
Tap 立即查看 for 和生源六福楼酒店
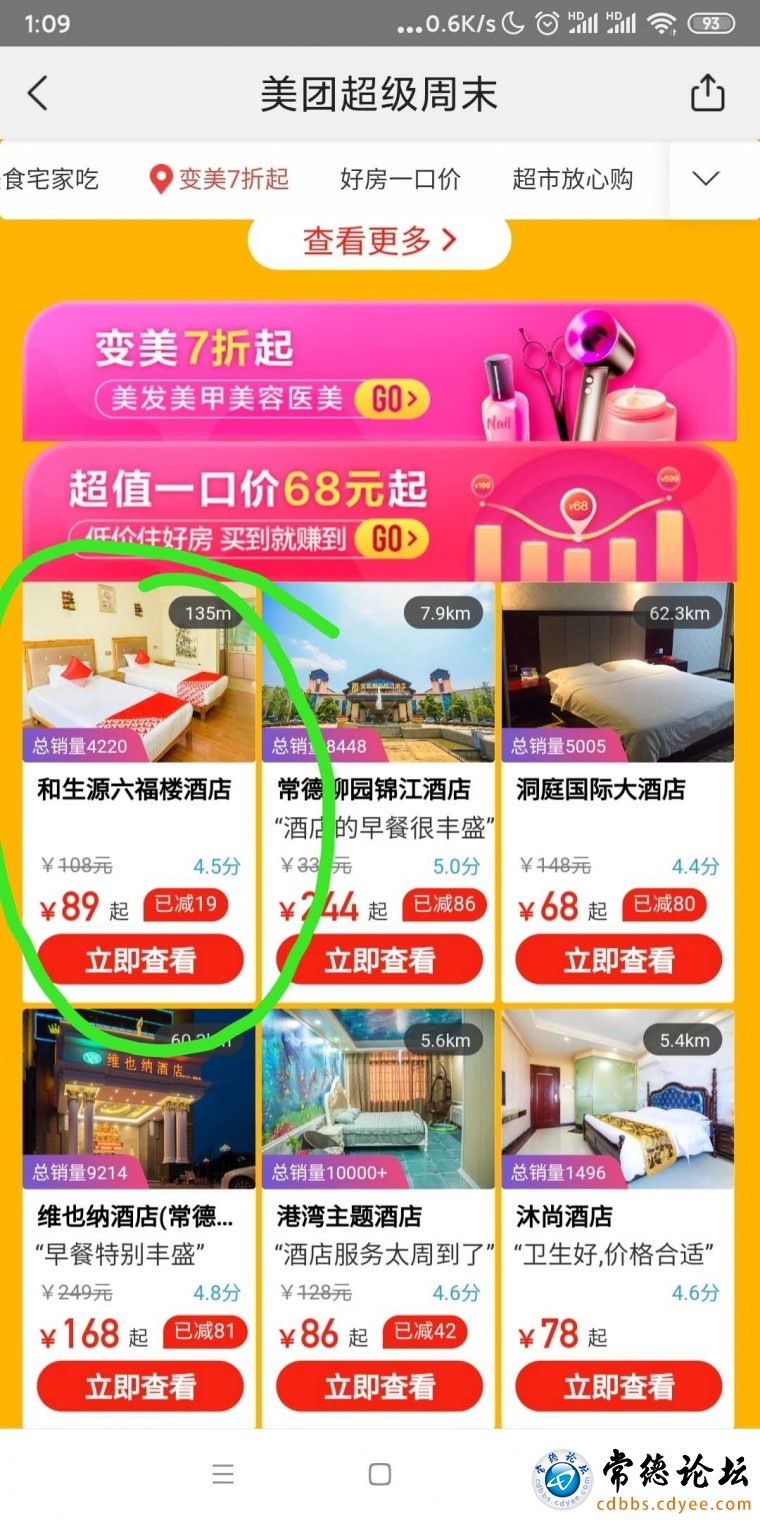(x=140, y=961)
